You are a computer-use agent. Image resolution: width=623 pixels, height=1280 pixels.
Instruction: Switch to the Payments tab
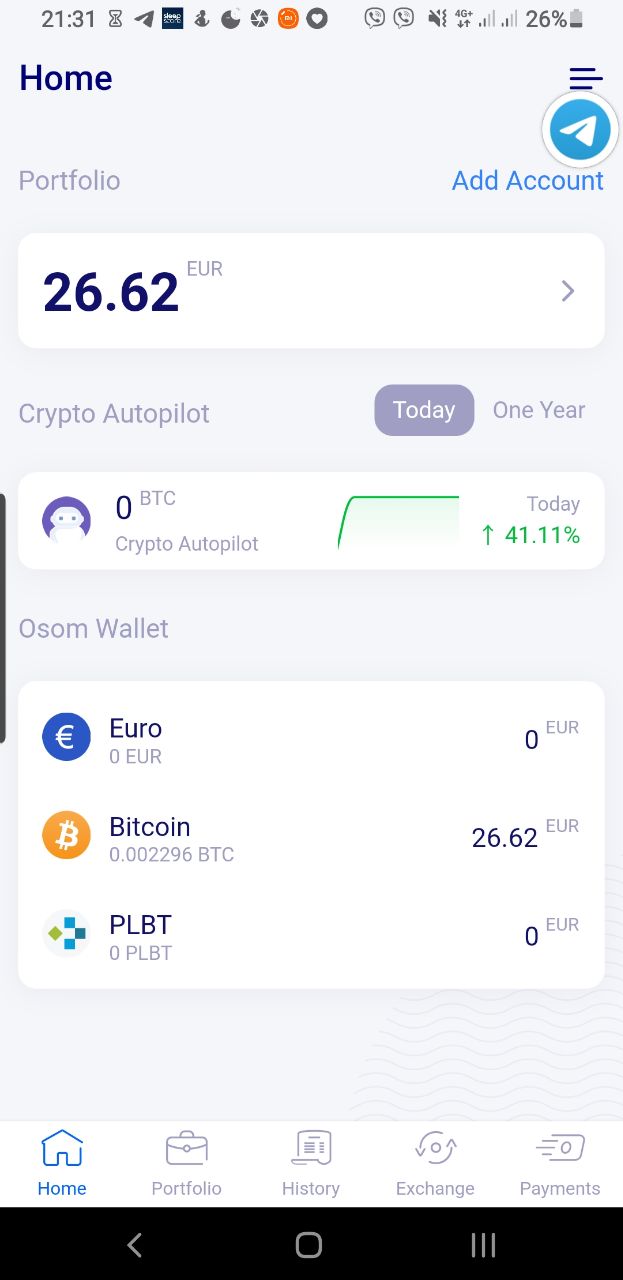click(x=560, y=1163)
